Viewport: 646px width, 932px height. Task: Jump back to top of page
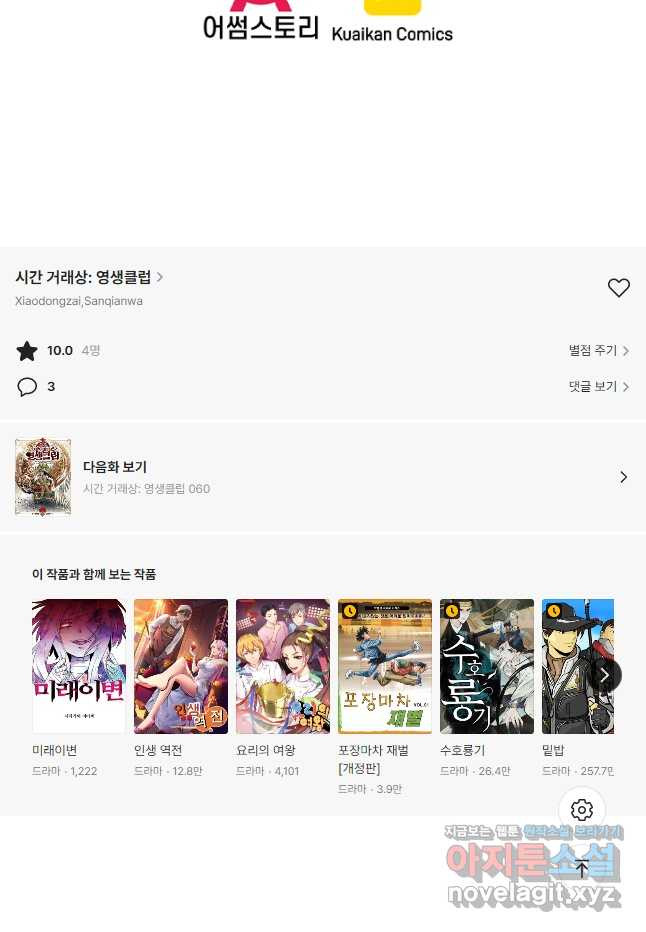pyautogui.click(x=582, y=868)
